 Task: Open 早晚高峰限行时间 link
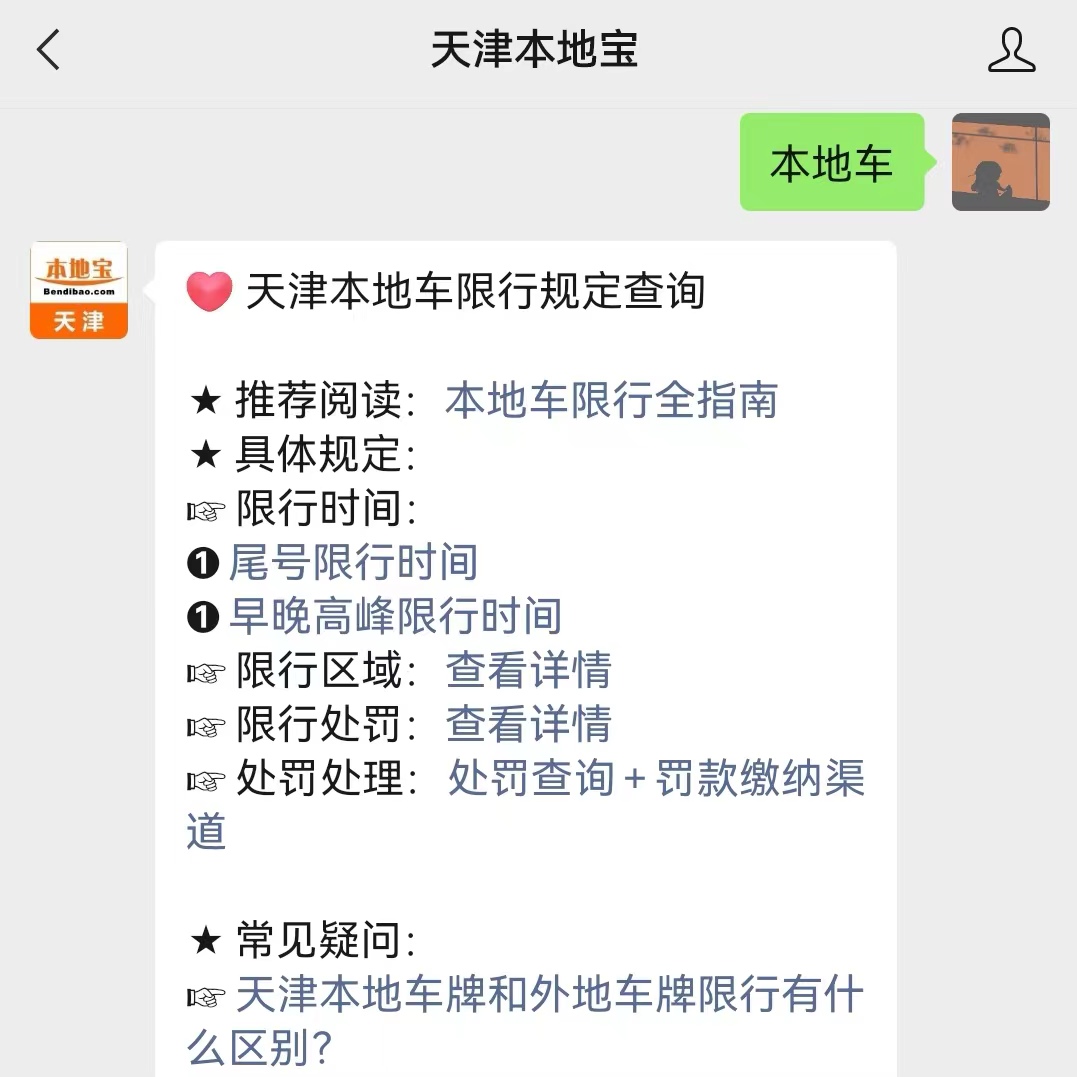pyautogui.click(x=395, y=617)
